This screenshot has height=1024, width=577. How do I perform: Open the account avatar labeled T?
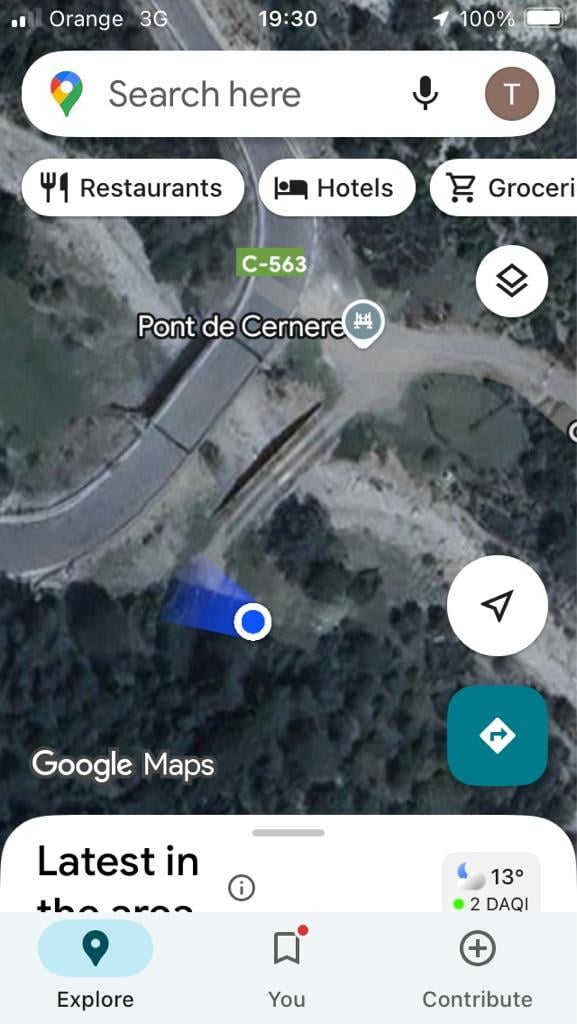click(x=512, y=94)
